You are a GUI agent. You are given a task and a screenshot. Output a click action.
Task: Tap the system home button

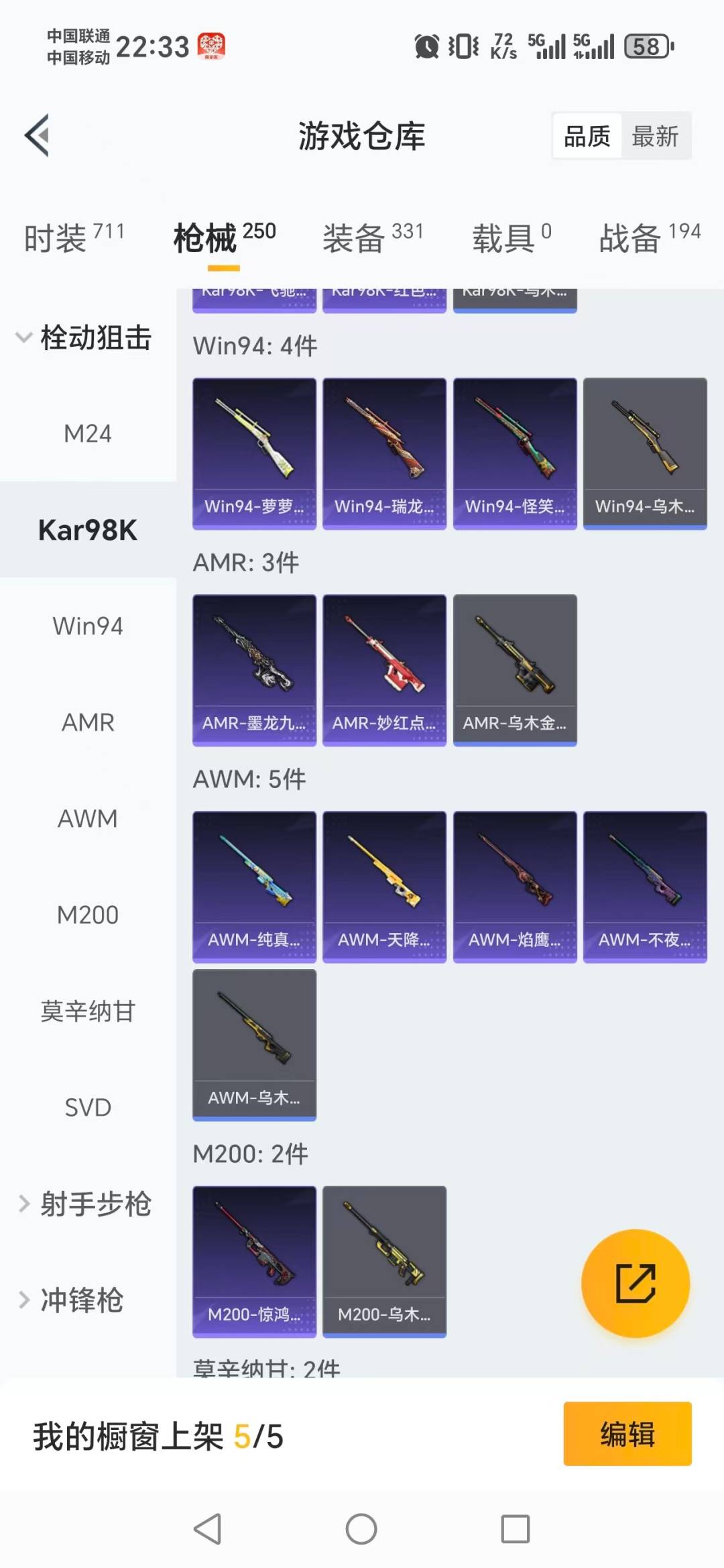pos(361,1529)
